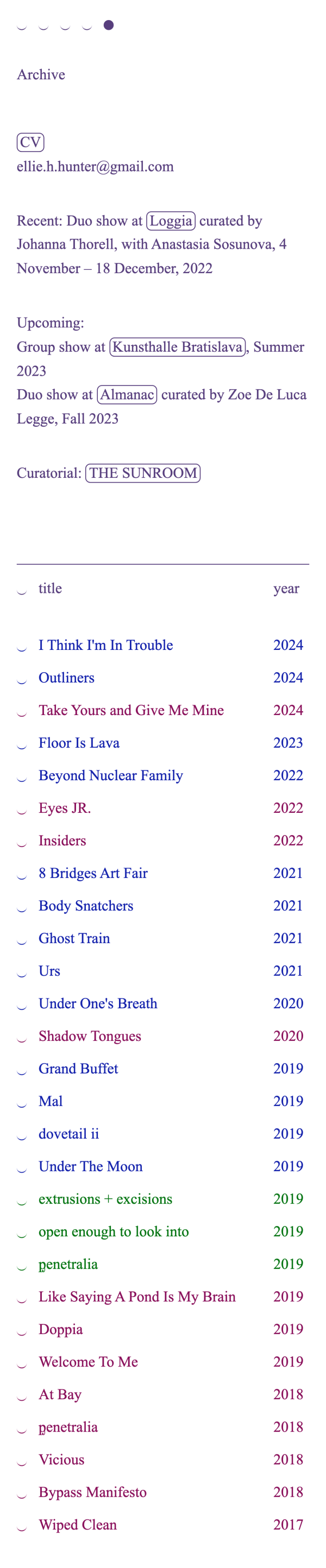Select Like Saying A Pond Is My Brain

[x=136, y=1297]
